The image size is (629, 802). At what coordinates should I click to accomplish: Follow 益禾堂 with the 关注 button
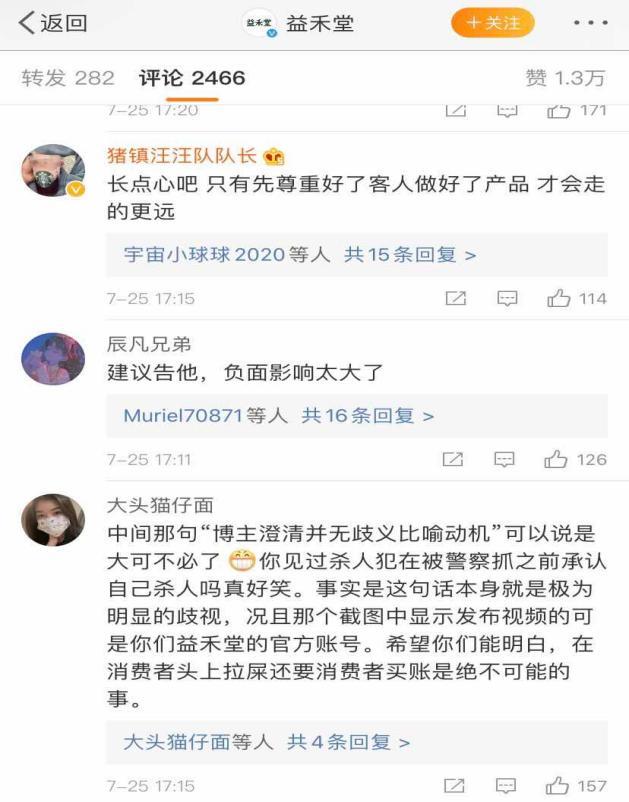click(492, 23)
